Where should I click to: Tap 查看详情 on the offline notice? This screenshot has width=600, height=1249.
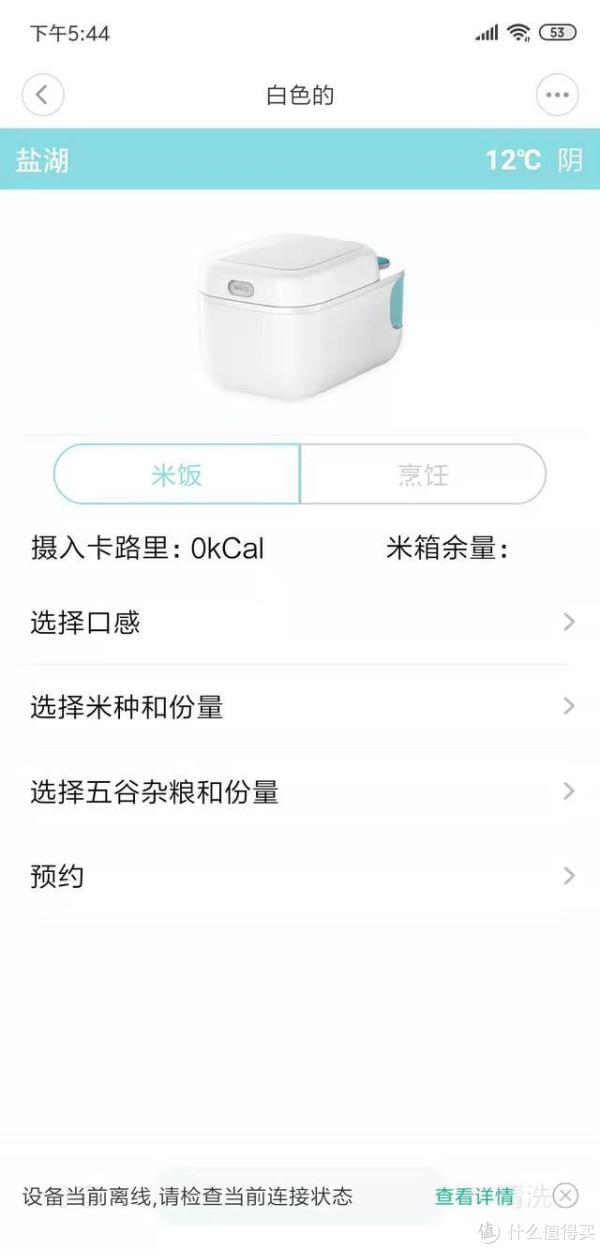pos(474,1196)
